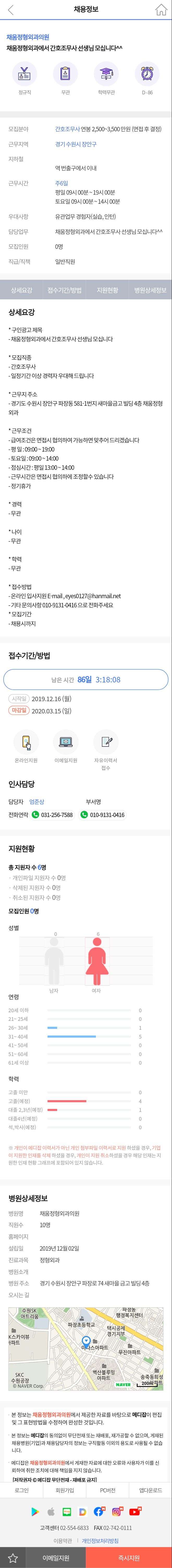The width and height of the screenshot is (172, 1568).
Task: Open the home icon in the header
Action: pos(161,10)
